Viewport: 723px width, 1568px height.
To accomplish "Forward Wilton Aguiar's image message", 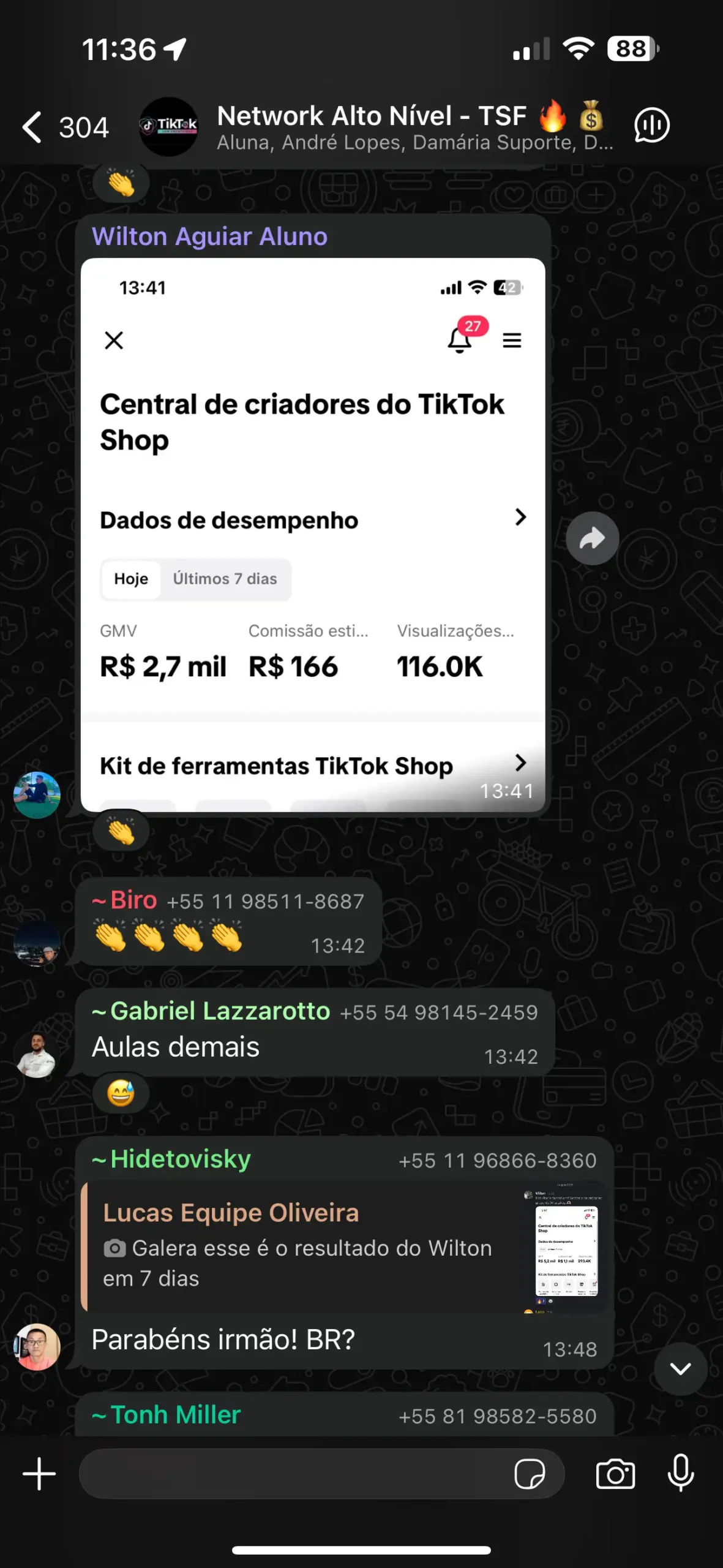I will (592, 538).
